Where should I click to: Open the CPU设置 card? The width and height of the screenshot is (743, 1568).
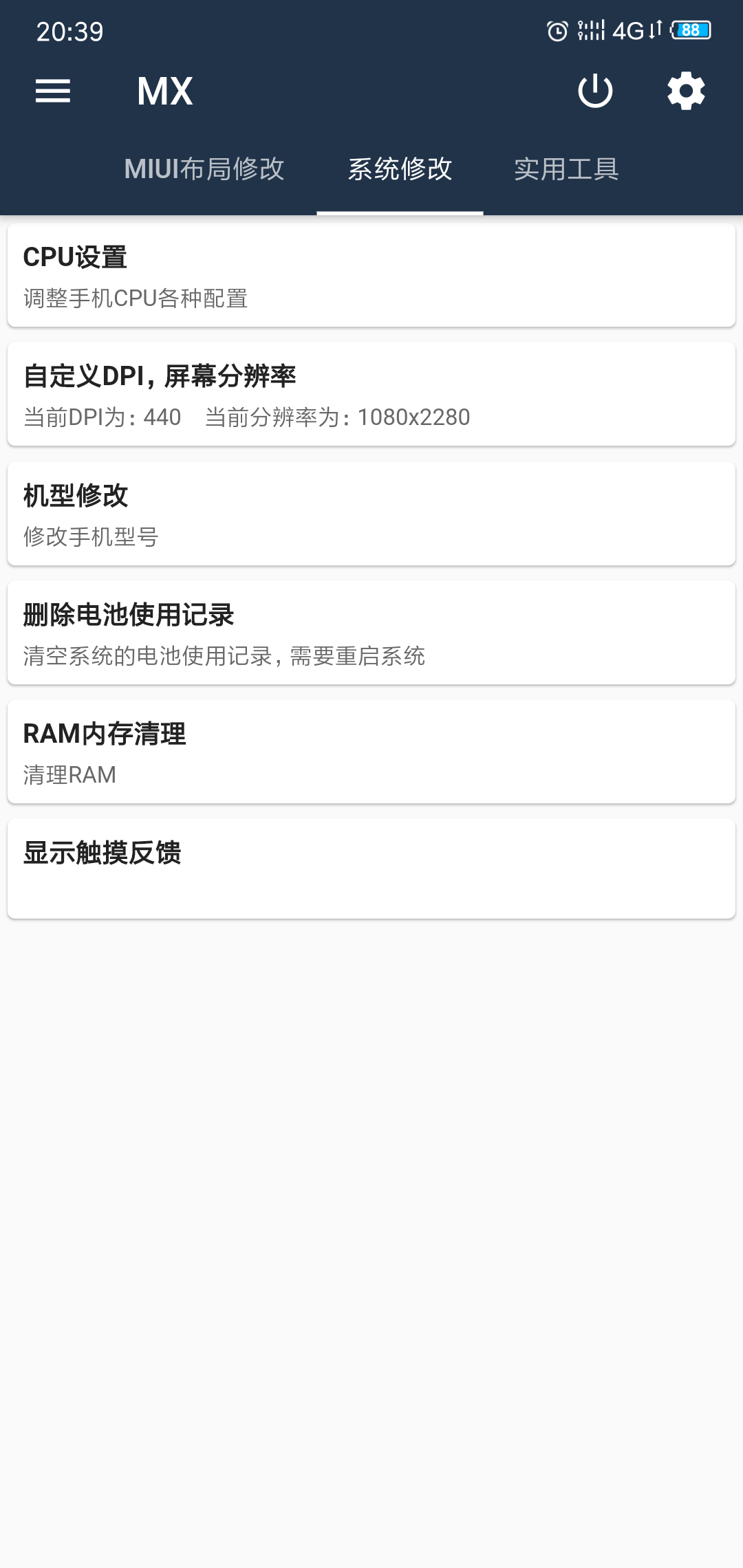(x=371, y=275)
